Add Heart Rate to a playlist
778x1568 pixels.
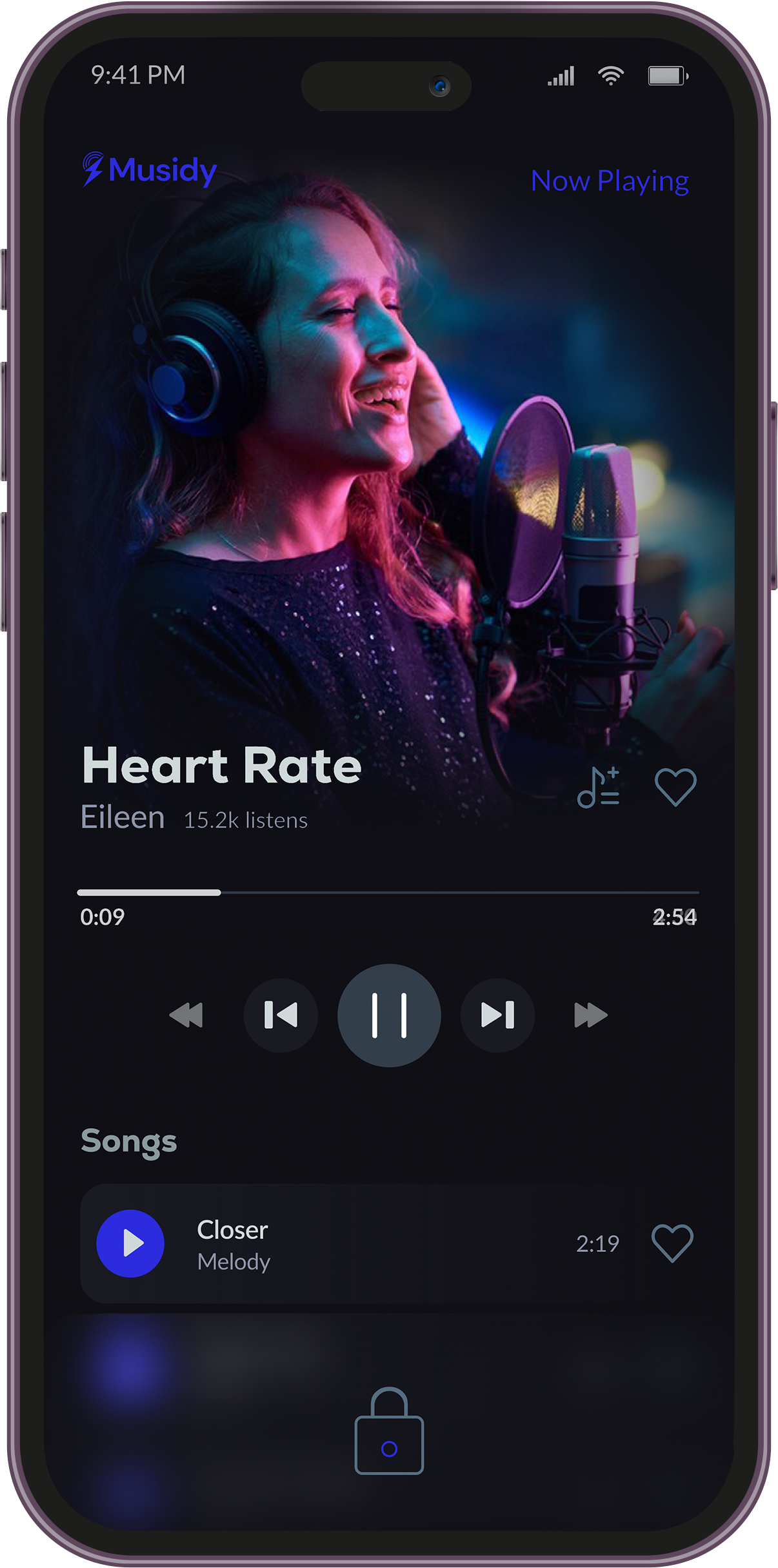point(599,788)
